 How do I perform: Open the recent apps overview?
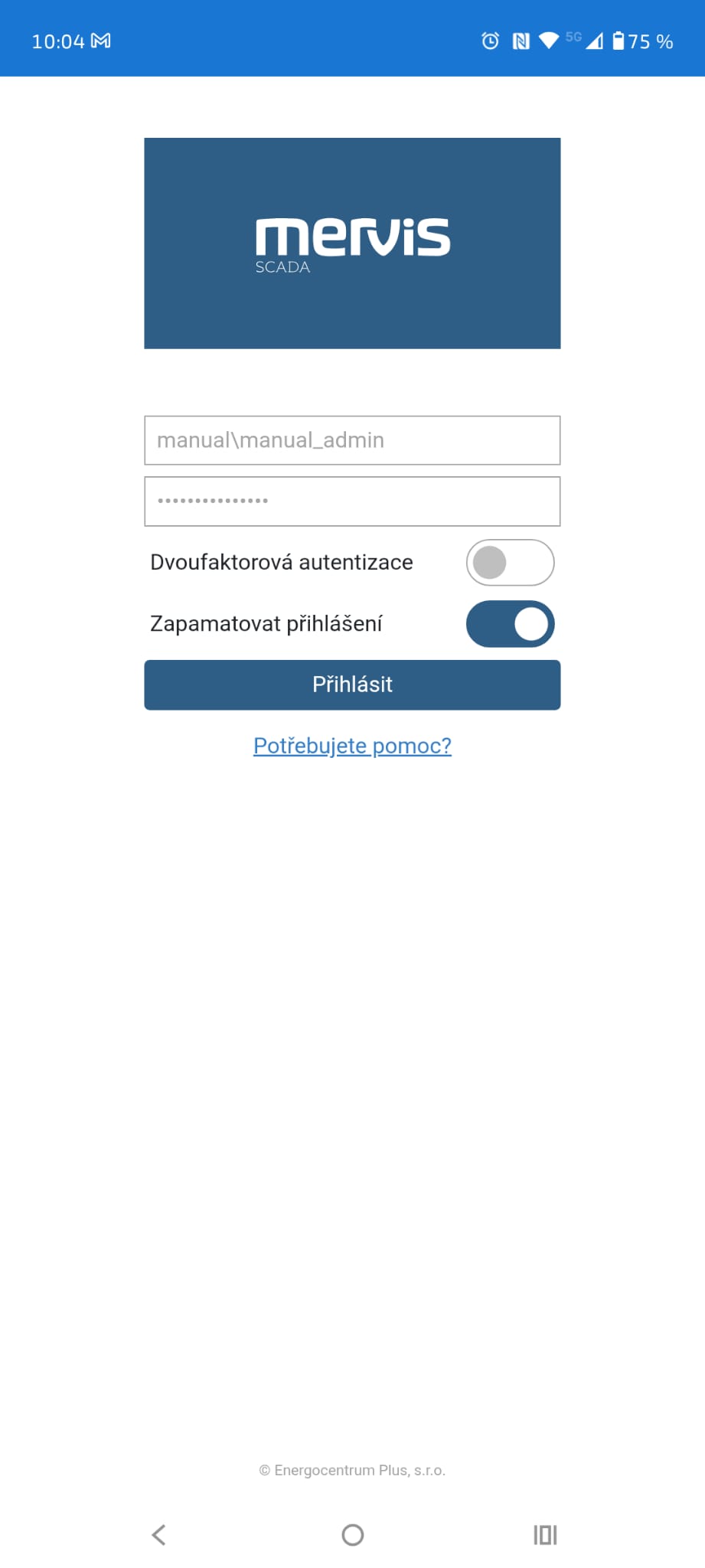[545, 1534]
